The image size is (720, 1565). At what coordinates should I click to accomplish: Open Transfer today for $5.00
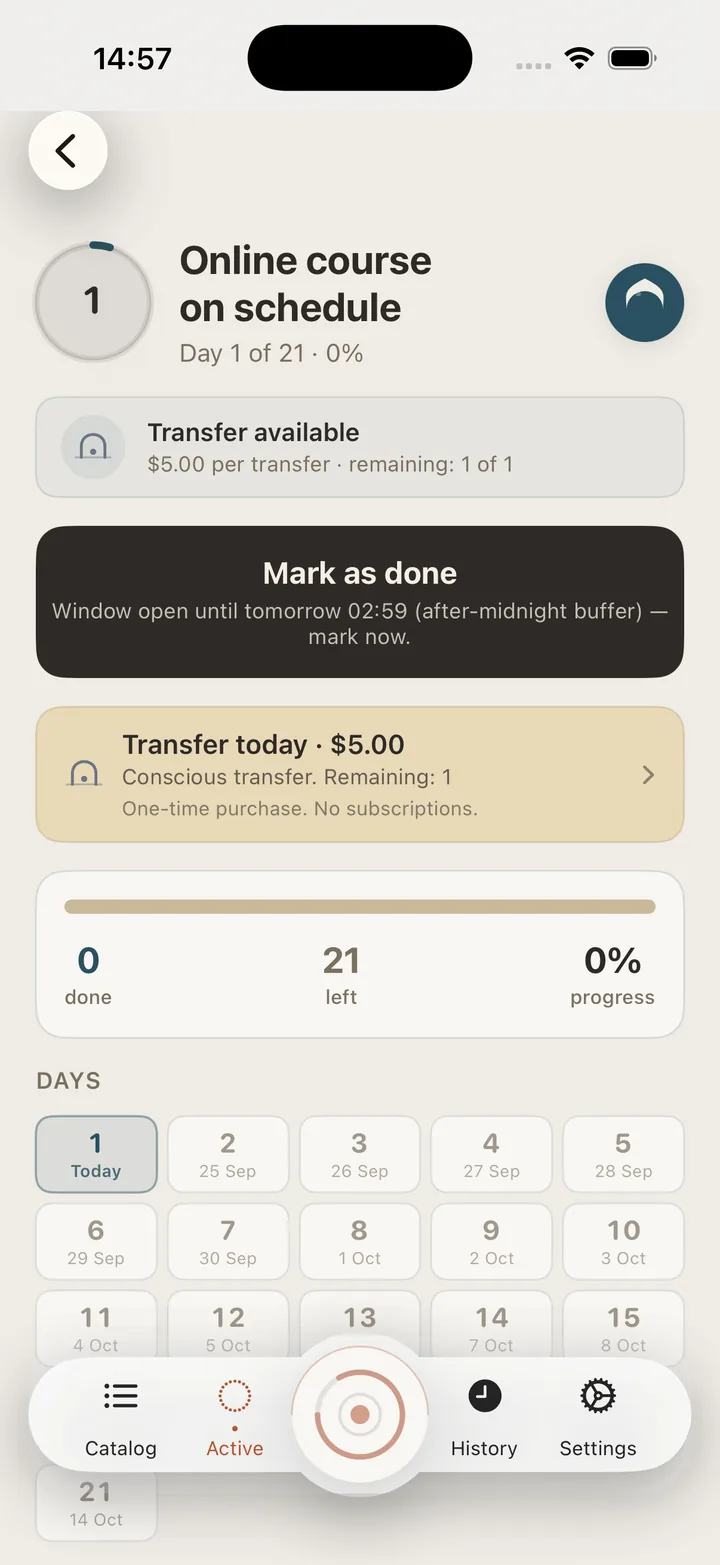coord(360,775)
